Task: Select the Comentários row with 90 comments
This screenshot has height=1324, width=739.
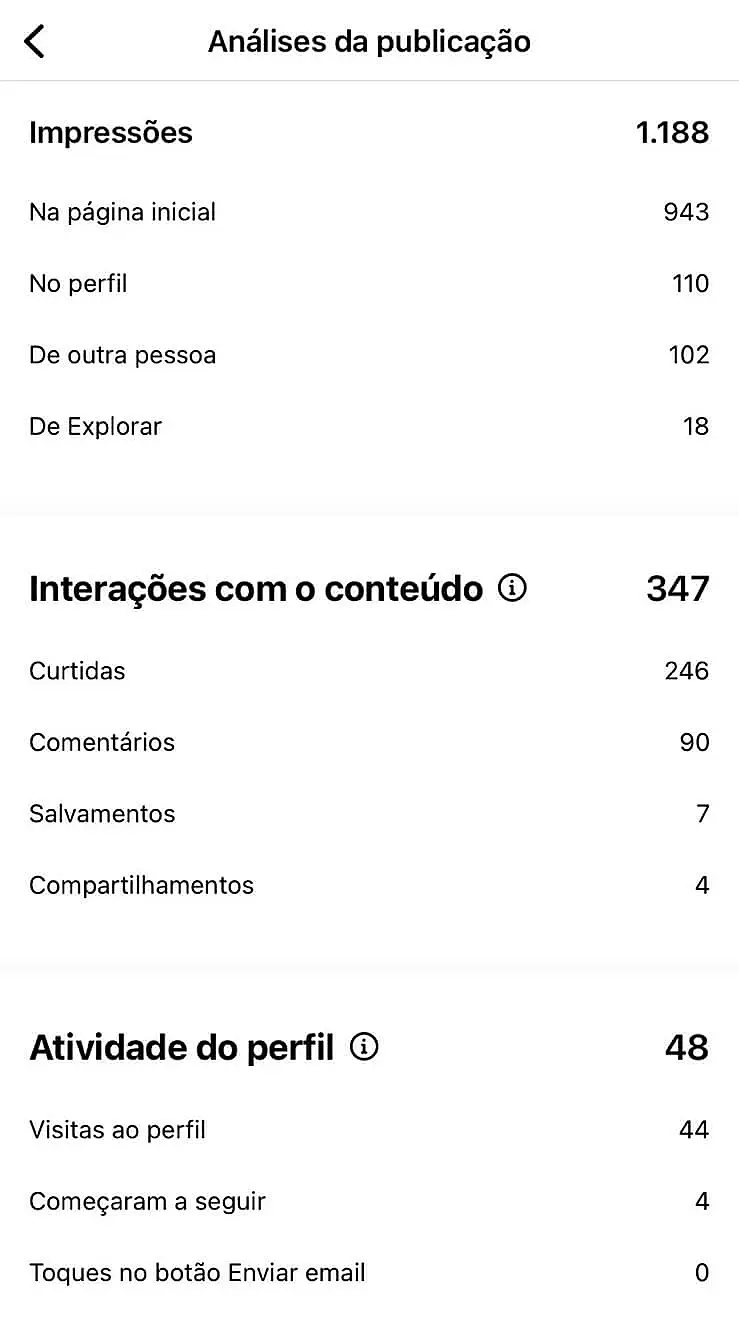Action: [102, 742]
